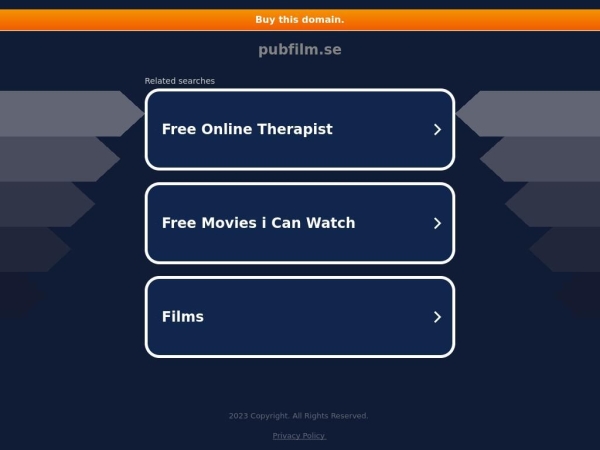Open the Films related search

click(300, 317)
